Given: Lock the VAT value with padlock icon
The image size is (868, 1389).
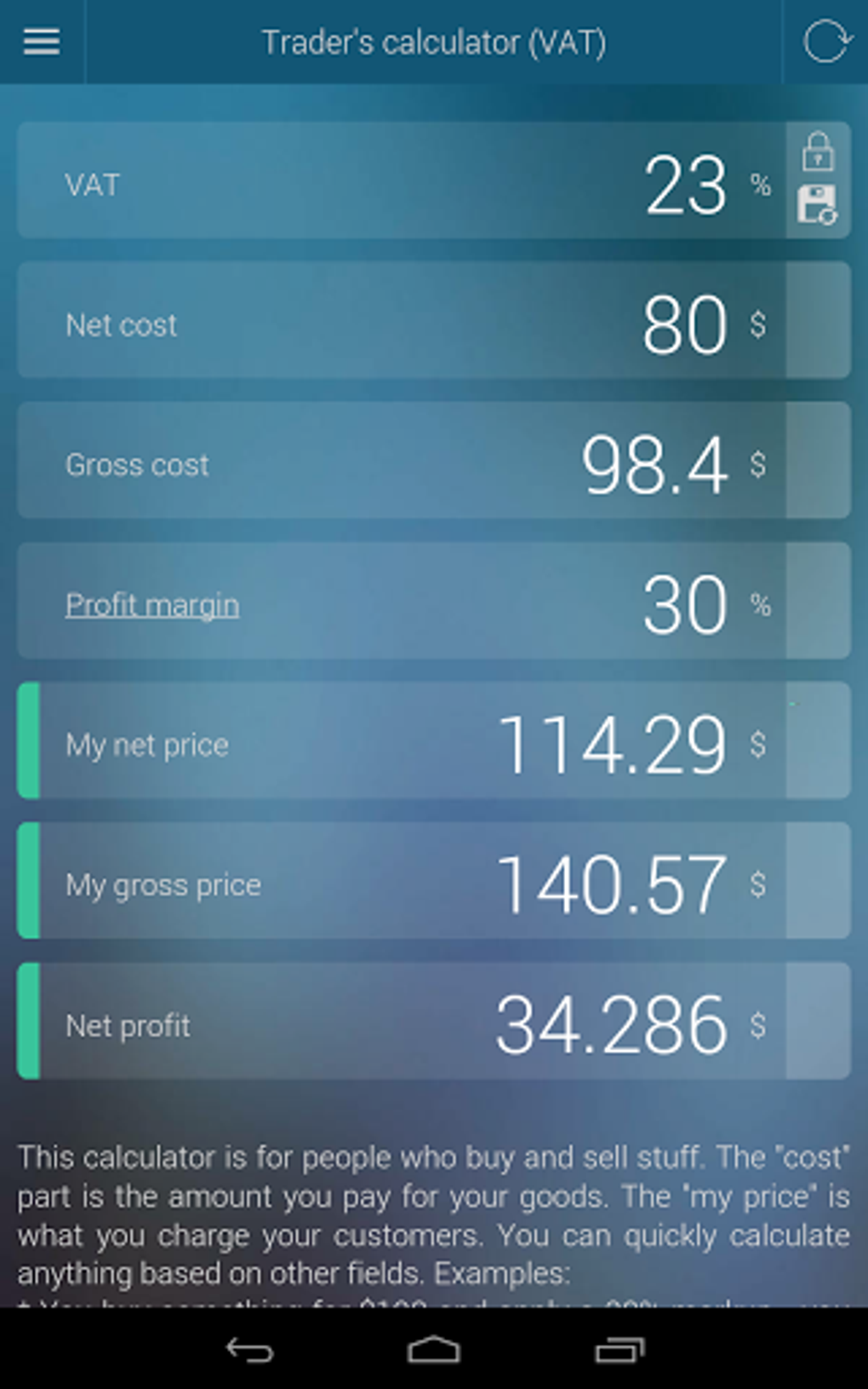Looking at the screenshot, I should click(818, 151).
